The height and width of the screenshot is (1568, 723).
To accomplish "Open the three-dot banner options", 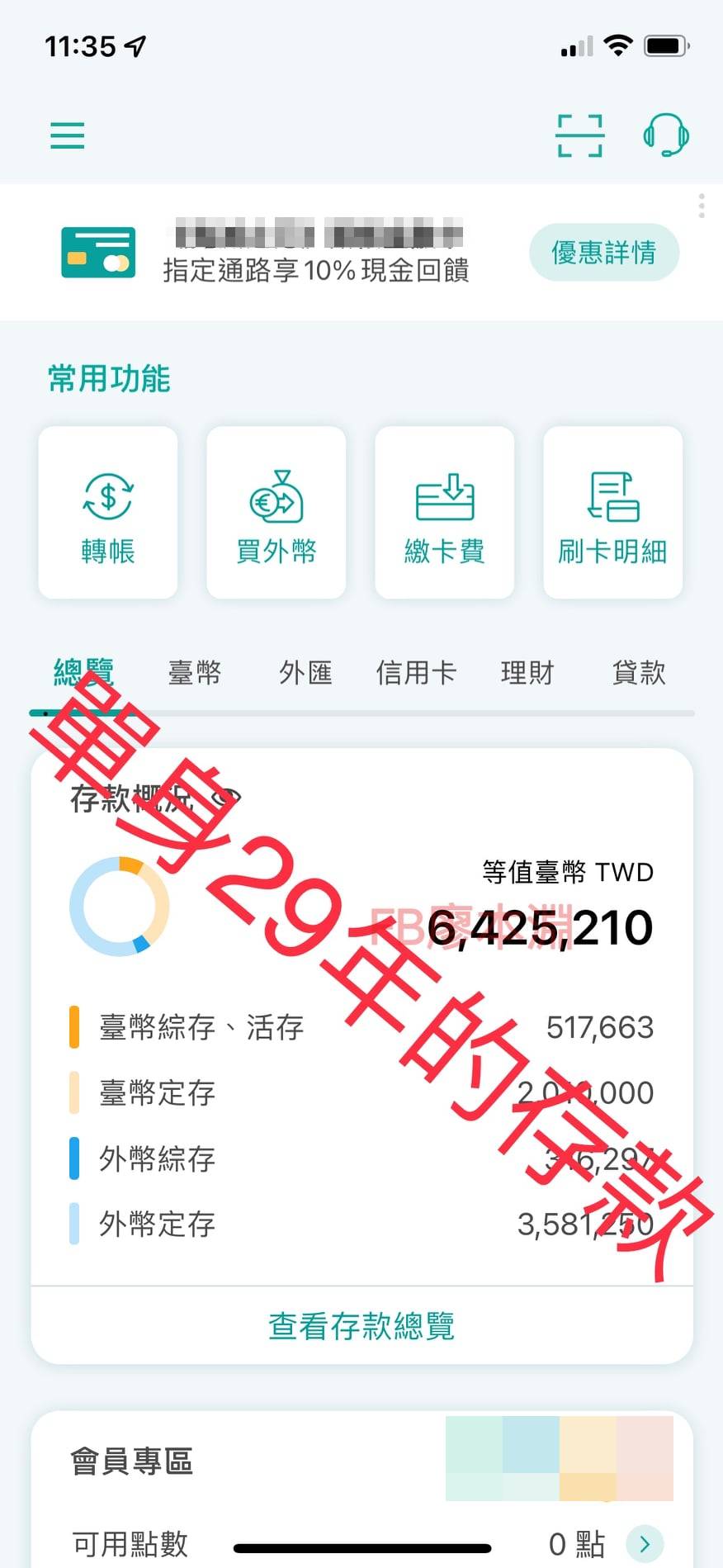I will coord(702,206).
